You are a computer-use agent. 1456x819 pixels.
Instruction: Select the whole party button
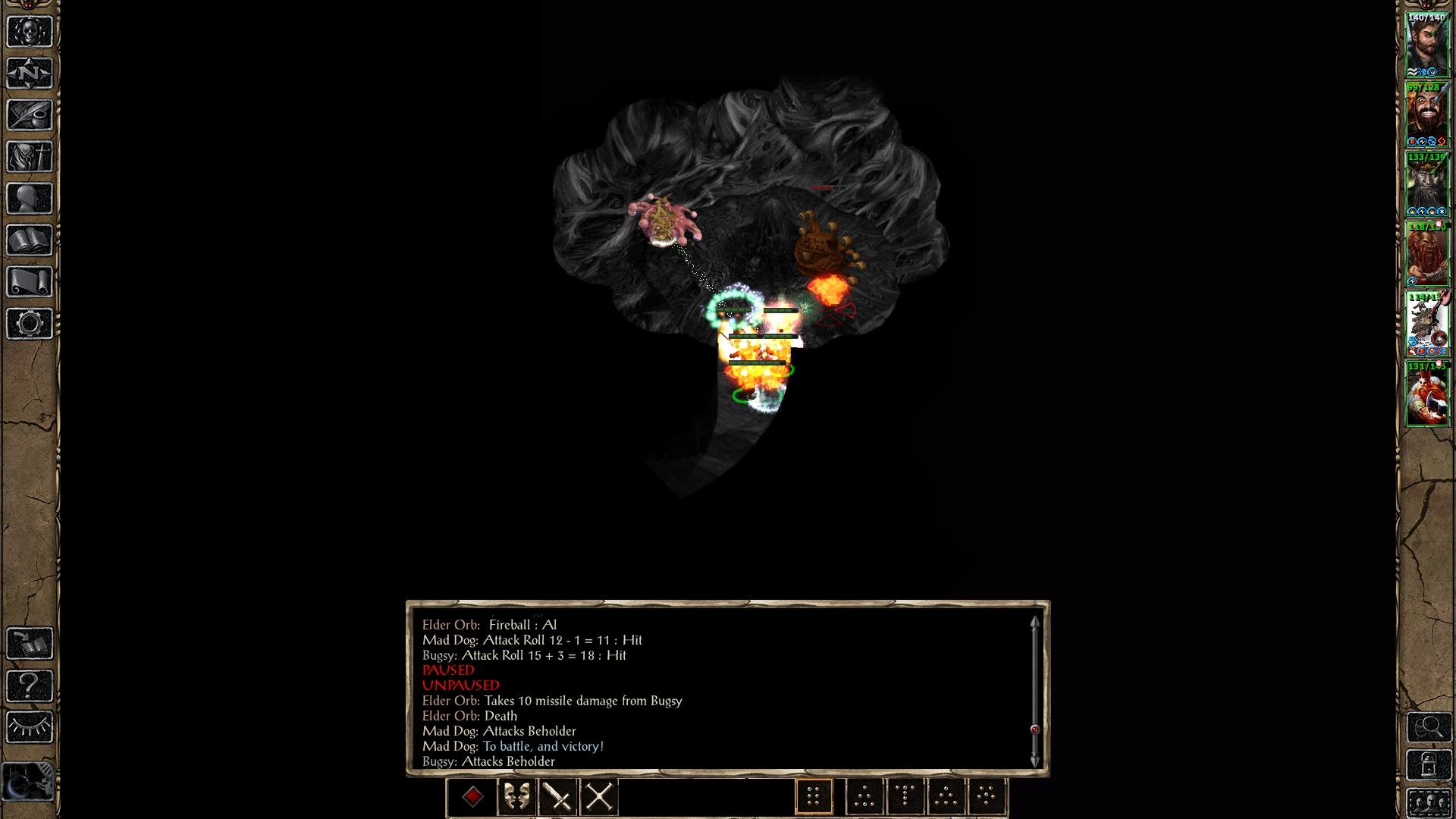(1429, 803)
